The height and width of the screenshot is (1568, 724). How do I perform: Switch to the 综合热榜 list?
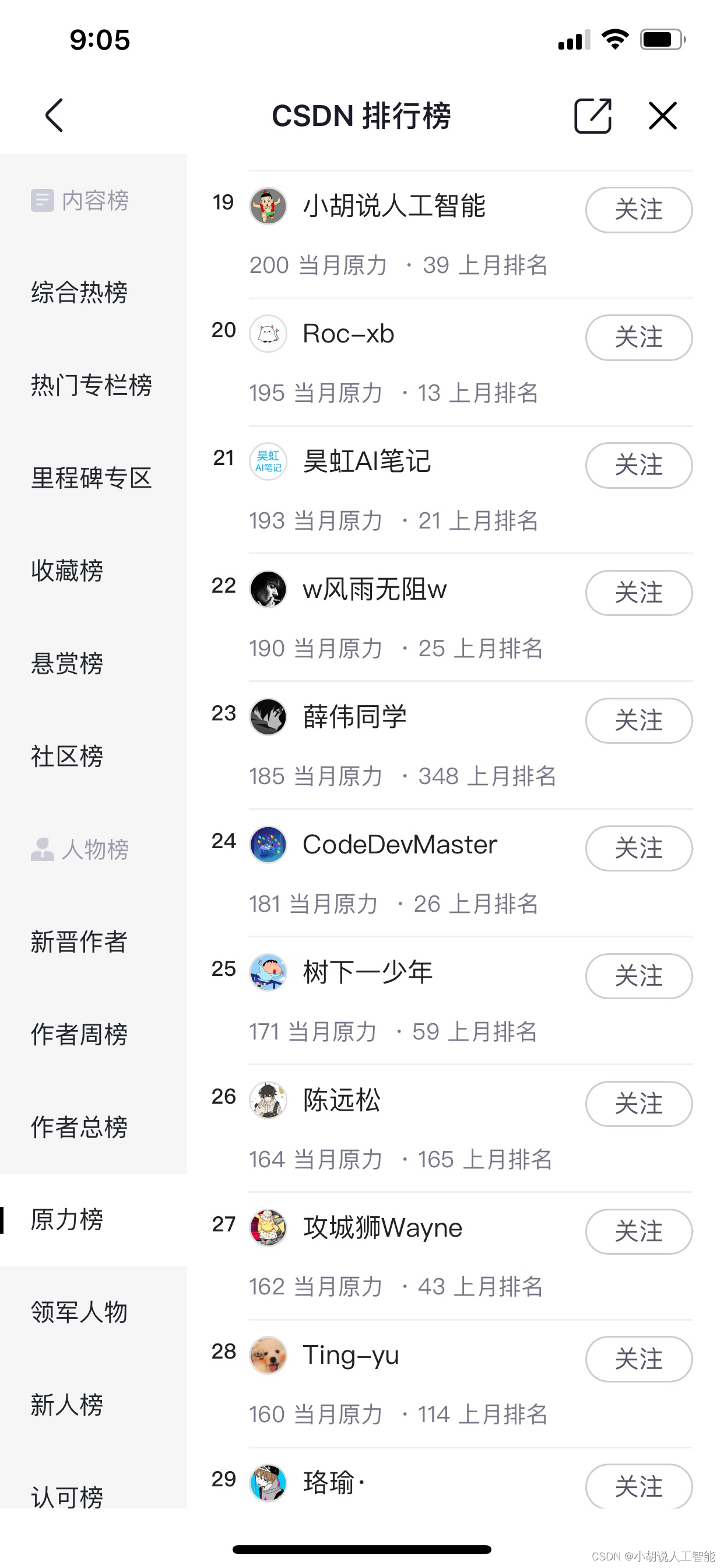click(79, 292)
